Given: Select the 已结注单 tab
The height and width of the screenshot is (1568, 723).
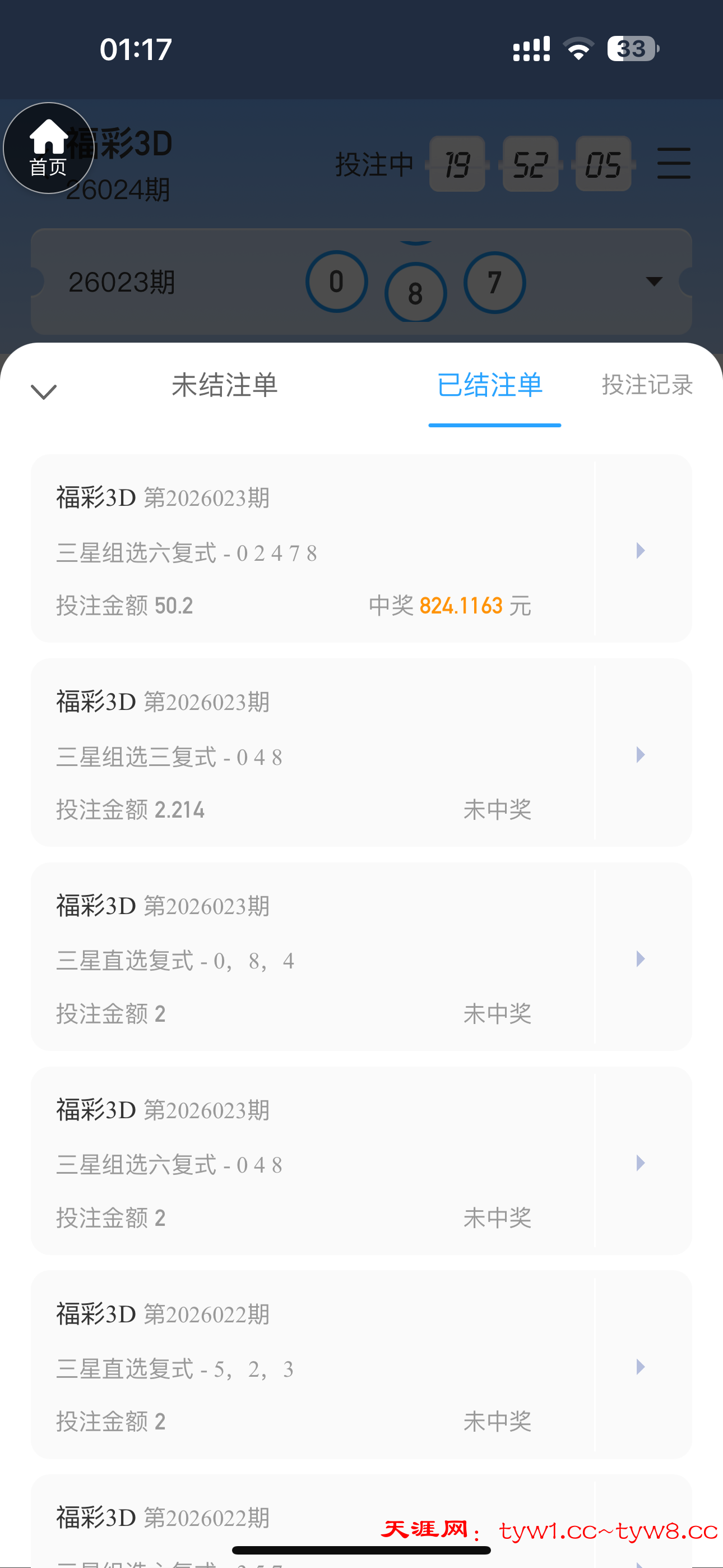Looking at the screenshot, I should (x=494, y=385).
